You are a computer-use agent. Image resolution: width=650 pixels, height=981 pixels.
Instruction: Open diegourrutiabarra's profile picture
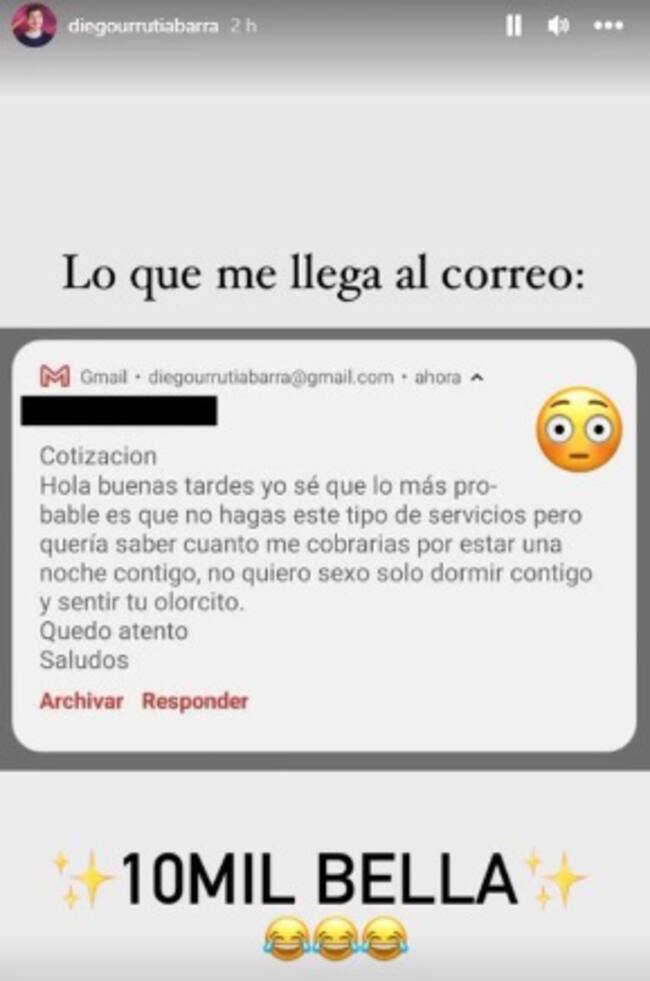34,26
